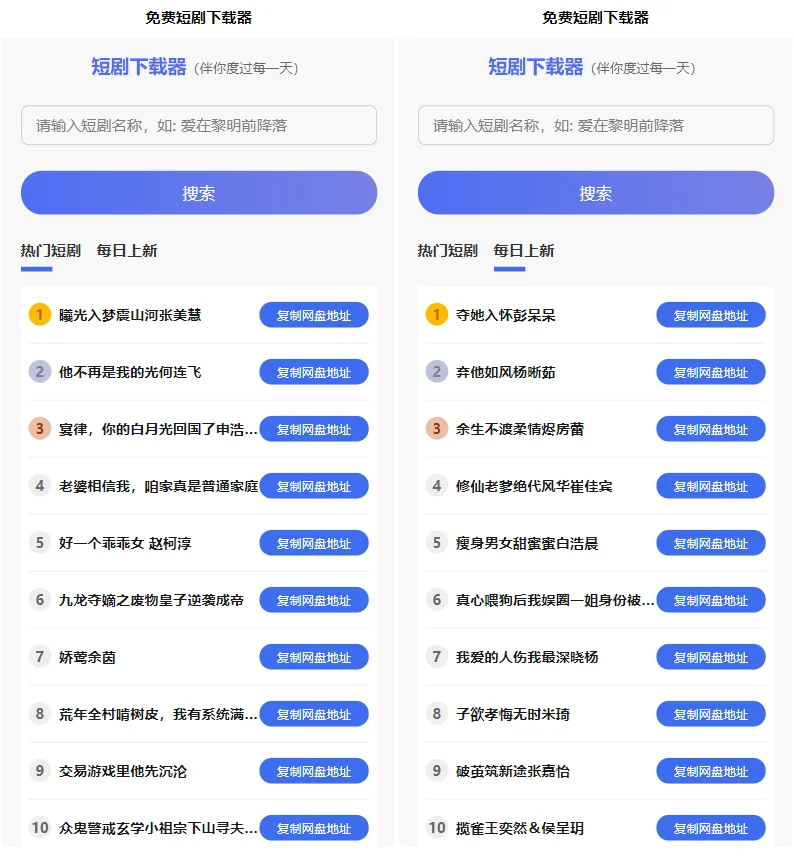Copy 网盘地址 for 瘦身男女甜蜜蜜白浩晨
794x866 pixels.
pyautogui.click(x=711, y=543)
